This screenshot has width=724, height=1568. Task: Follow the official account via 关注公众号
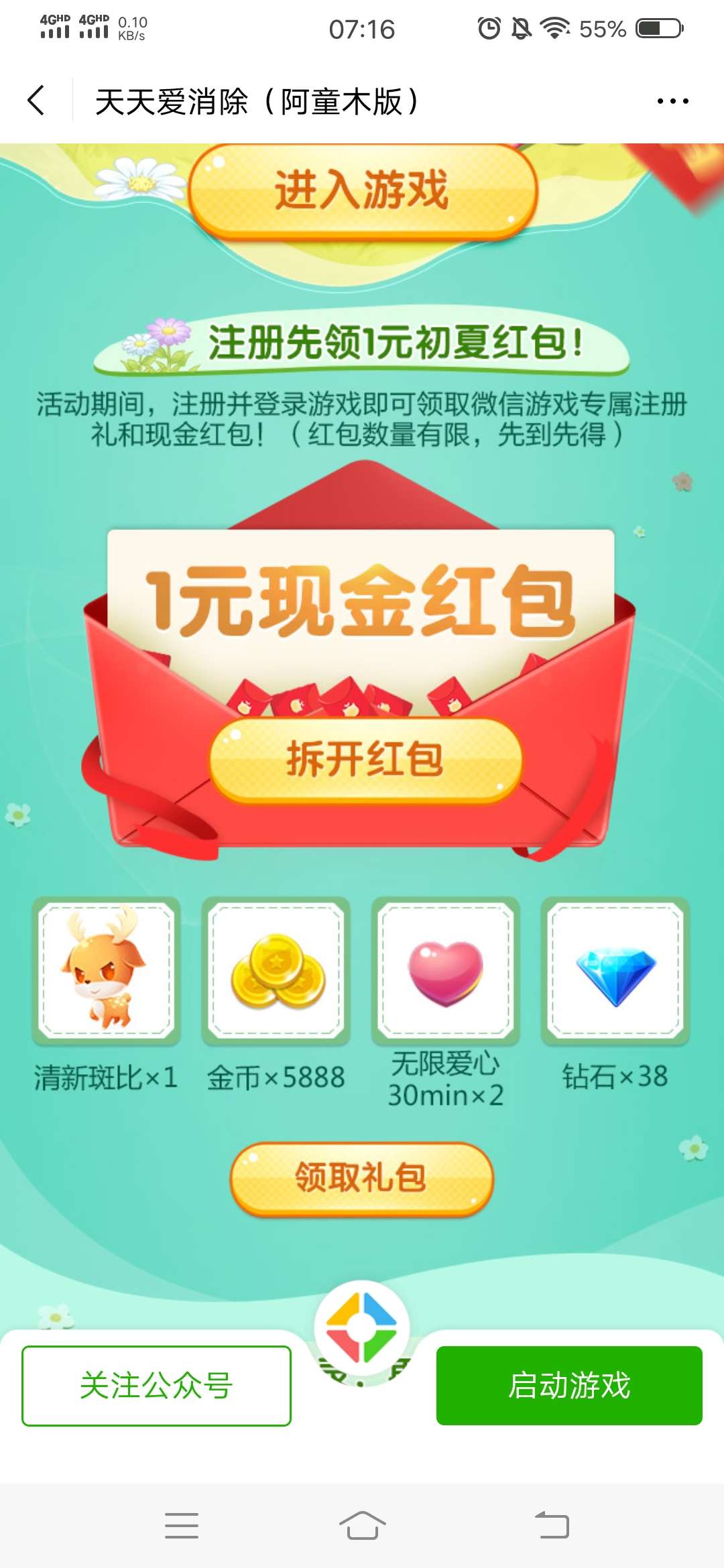pyautogui.click(x=156, y=1386)
